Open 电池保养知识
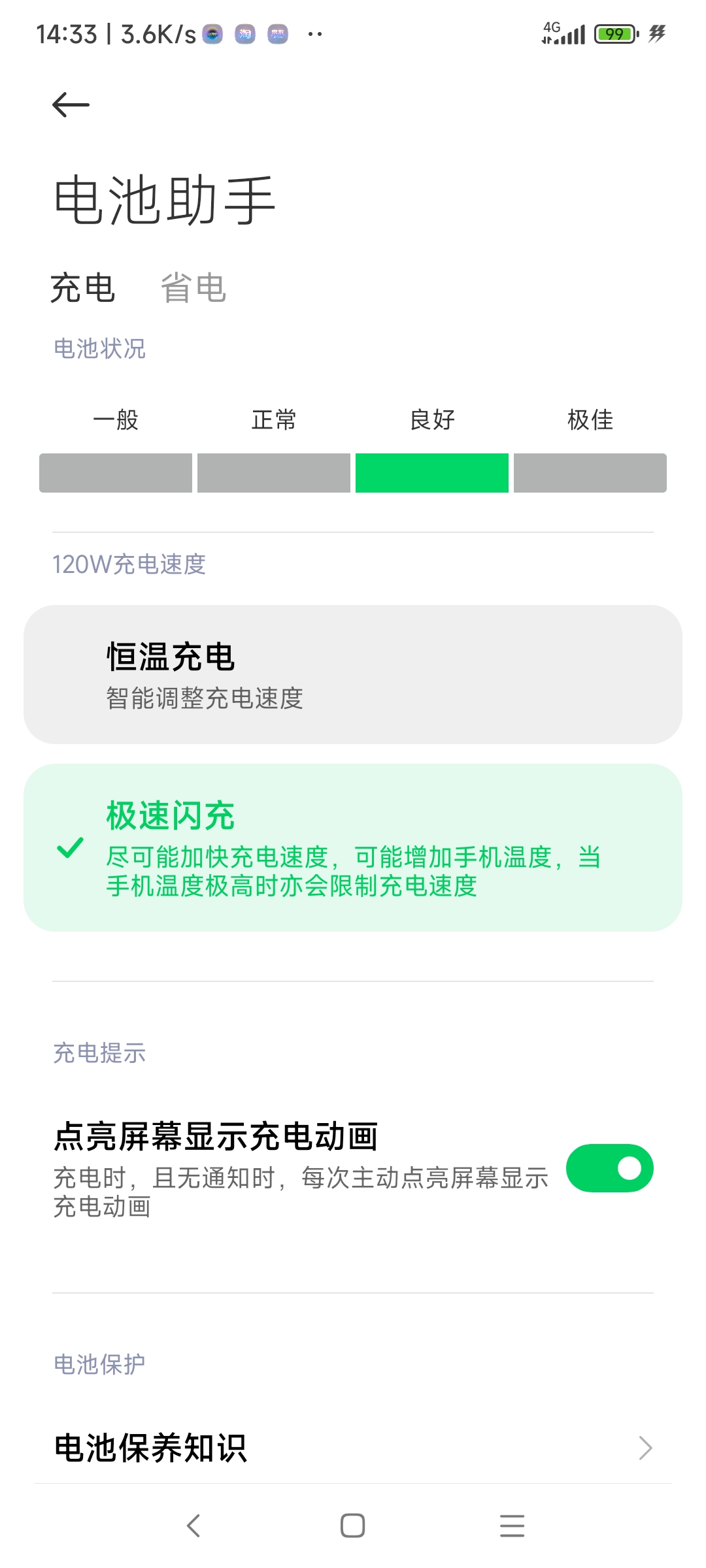706x1568 pixels. click(x=353, y=1448)
